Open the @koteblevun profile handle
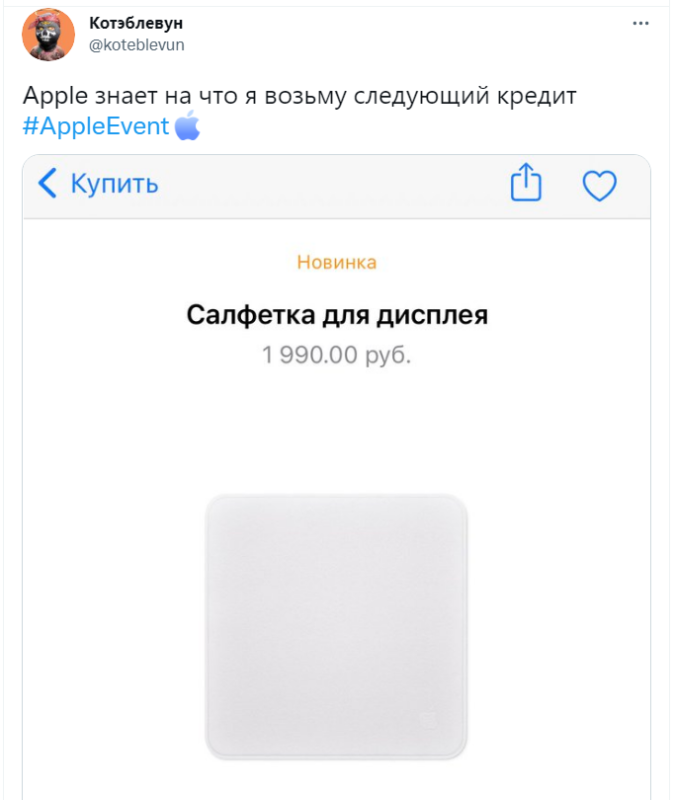 tap(137, 45)
